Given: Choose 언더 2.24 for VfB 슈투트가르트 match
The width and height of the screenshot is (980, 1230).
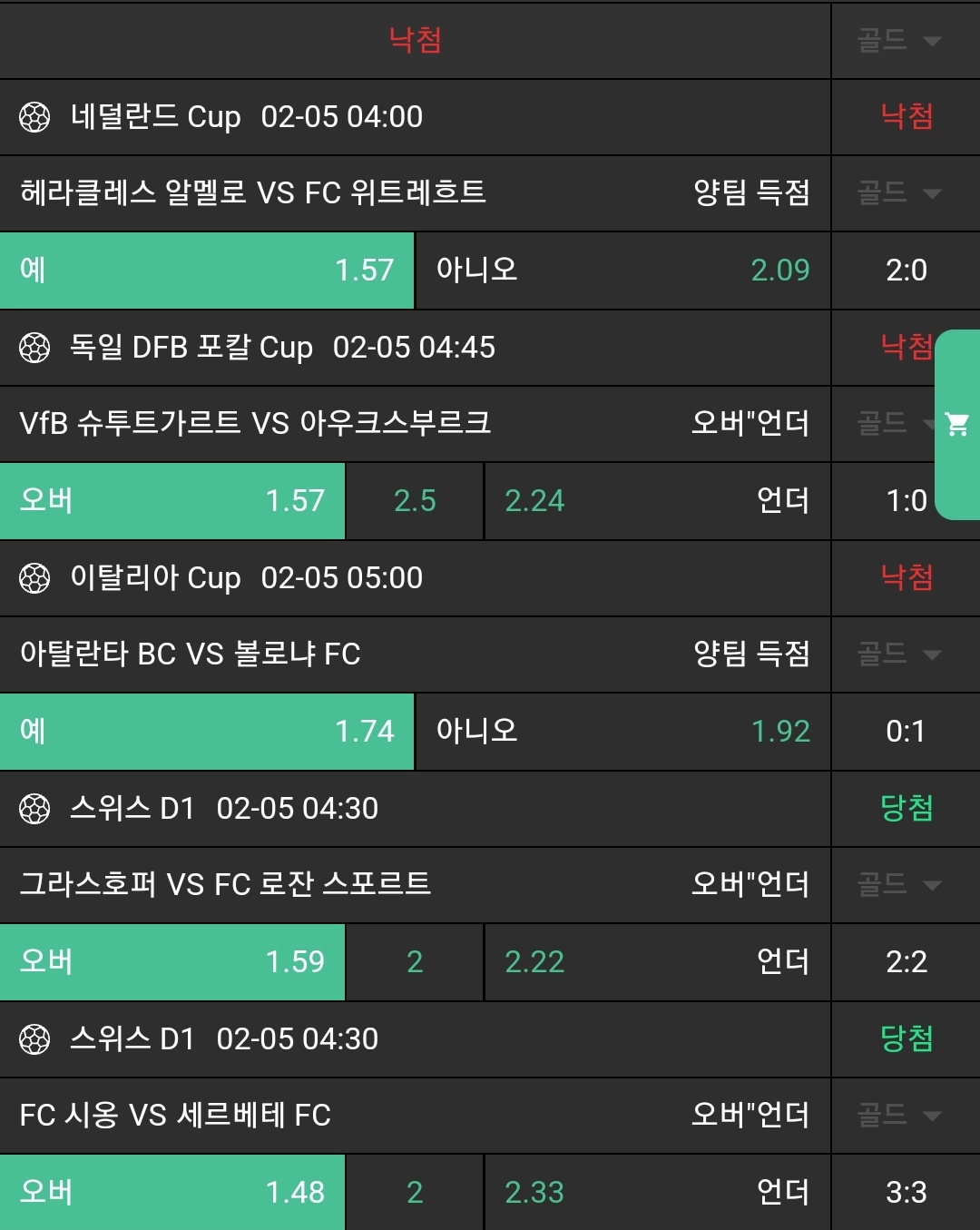Looking at the screenshot, I should point(657,500).
